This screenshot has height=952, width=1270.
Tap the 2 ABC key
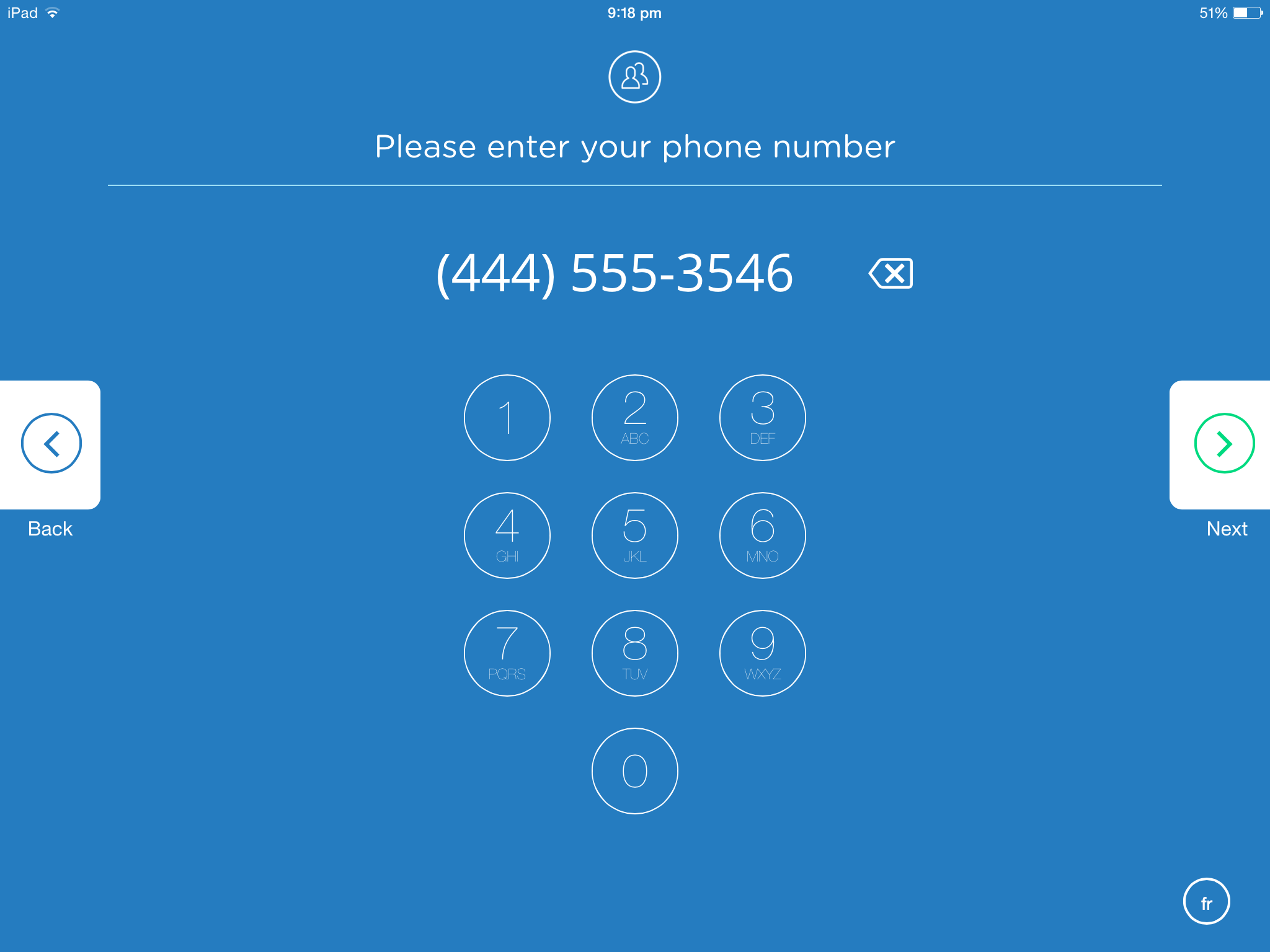pyautogui.click(x=635, y=418)
